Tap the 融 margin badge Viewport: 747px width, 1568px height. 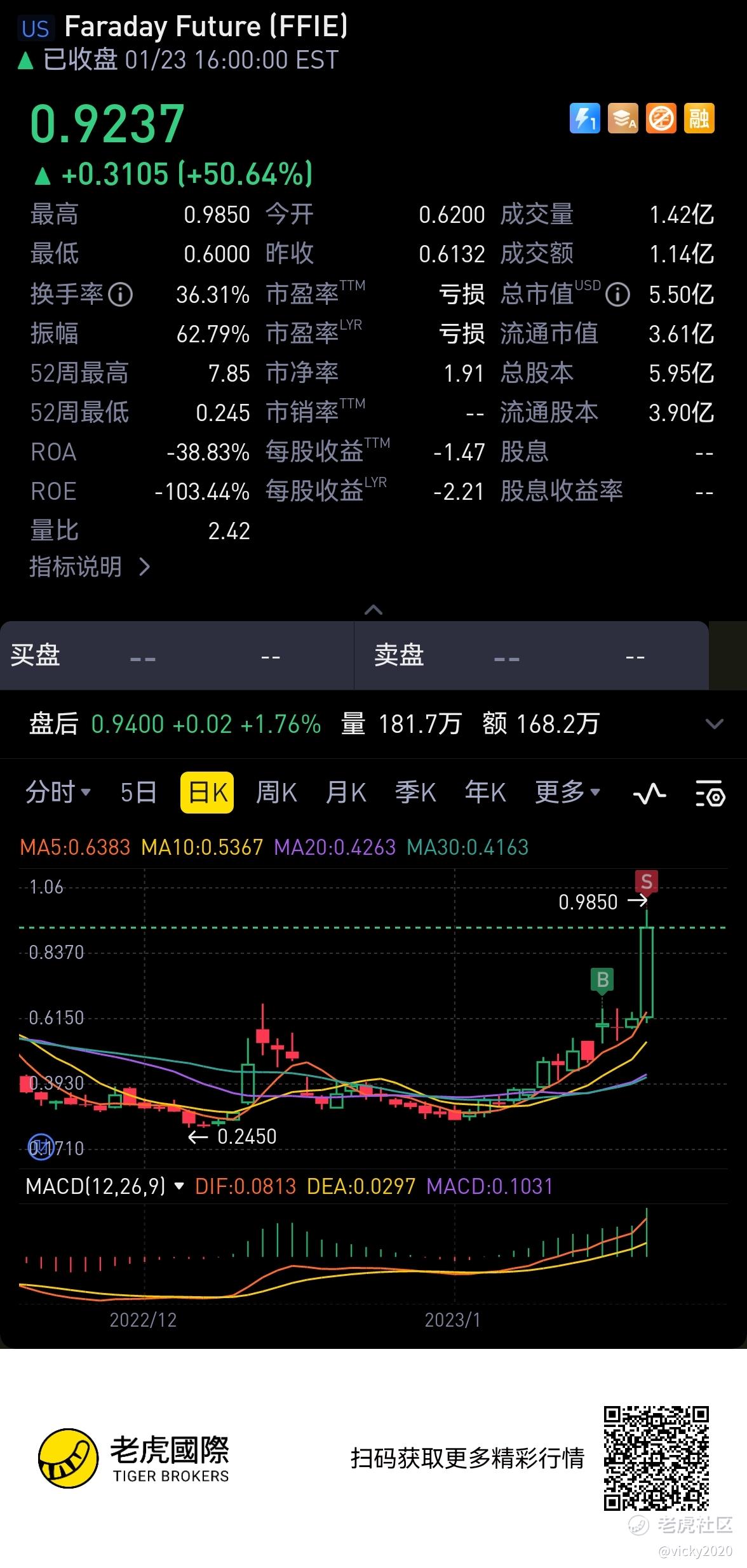699,119
